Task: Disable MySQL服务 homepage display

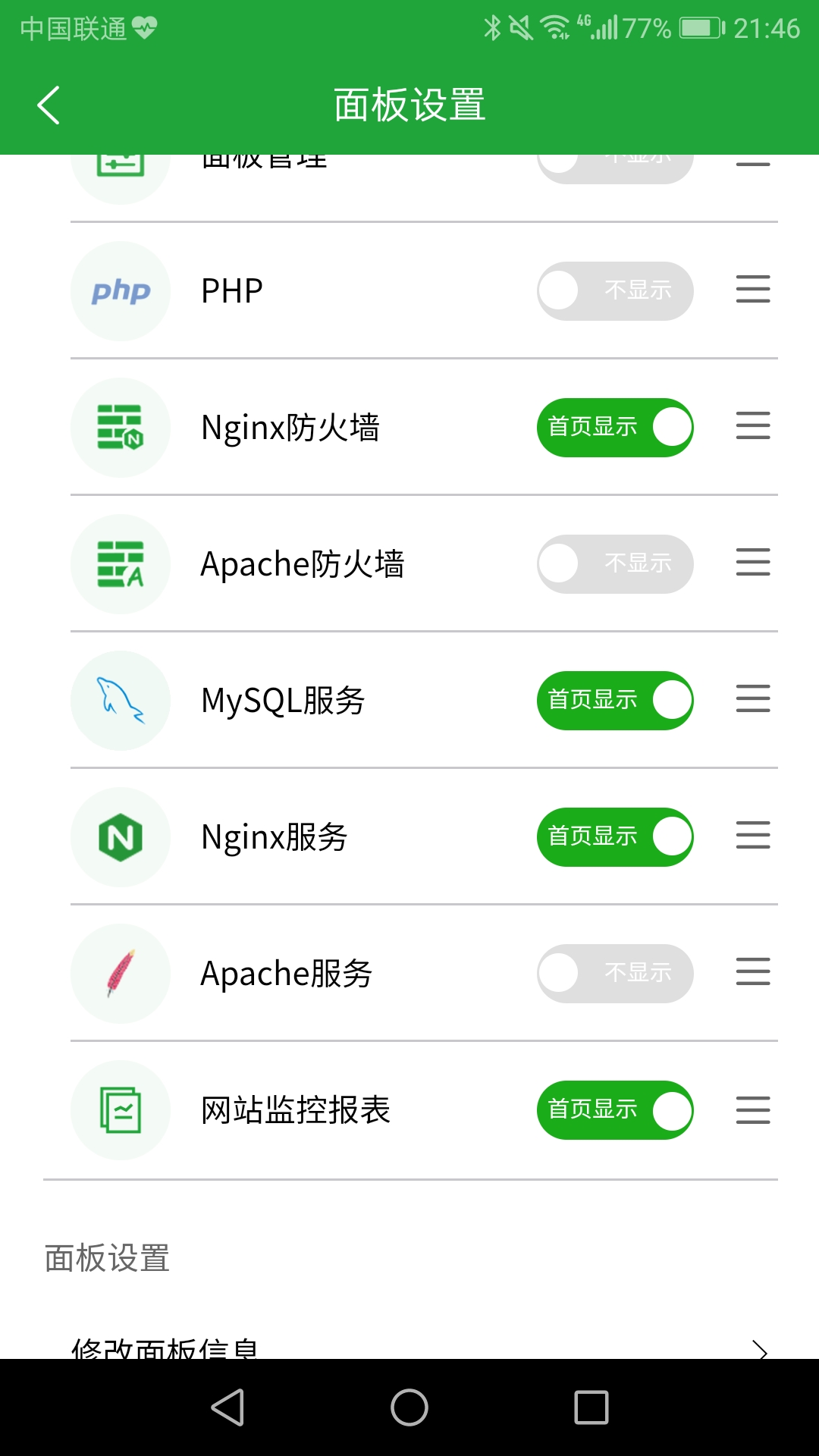Action: 615,701
